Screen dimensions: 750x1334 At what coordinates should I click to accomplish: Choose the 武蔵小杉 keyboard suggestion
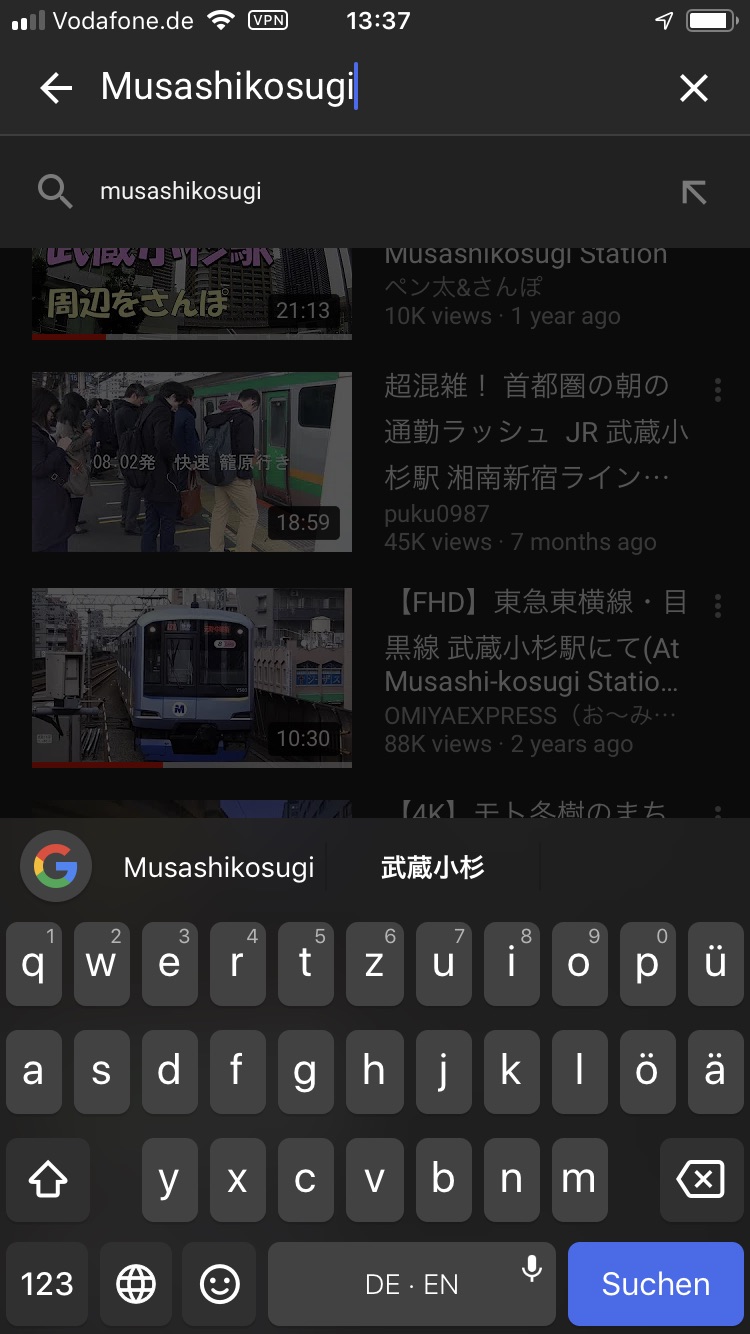coord(433,867)
